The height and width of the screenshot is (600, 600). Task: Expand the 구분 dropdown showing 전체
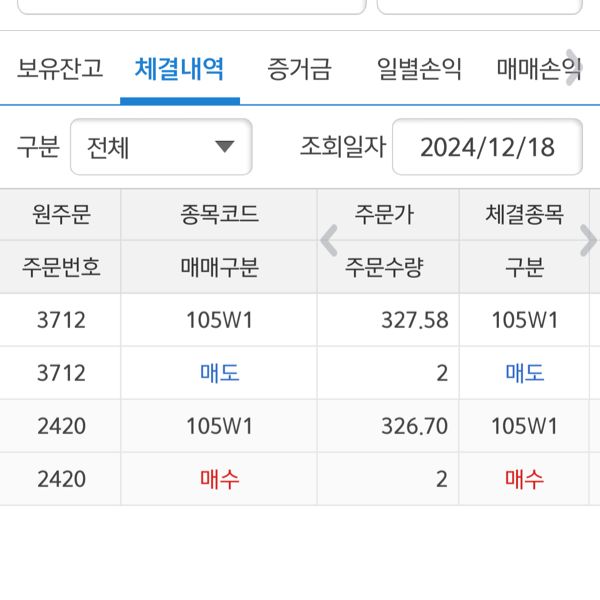point(161,147)
